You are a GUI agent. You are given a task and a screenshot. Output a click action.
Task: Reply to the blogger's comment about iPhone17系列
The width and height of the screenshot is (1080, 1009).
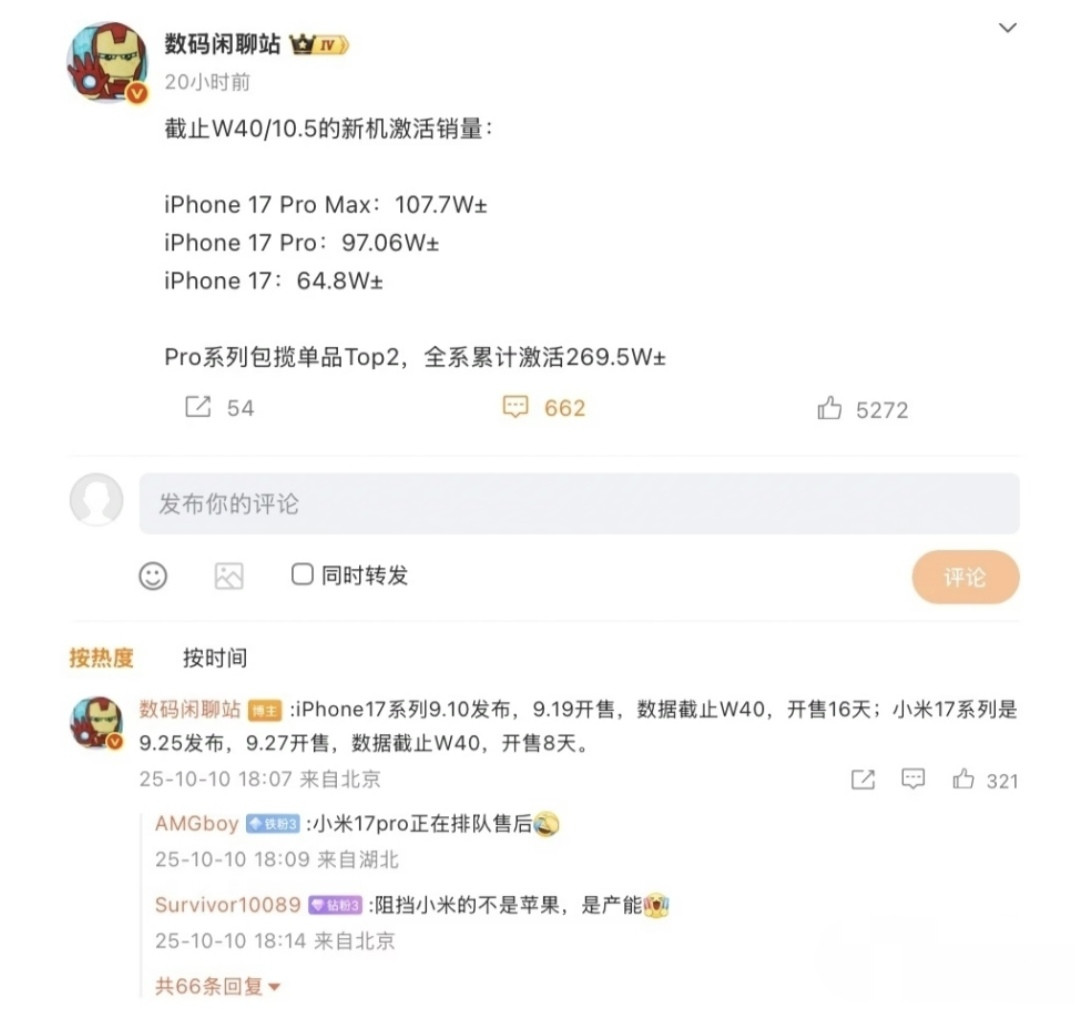tap(912, 780)
